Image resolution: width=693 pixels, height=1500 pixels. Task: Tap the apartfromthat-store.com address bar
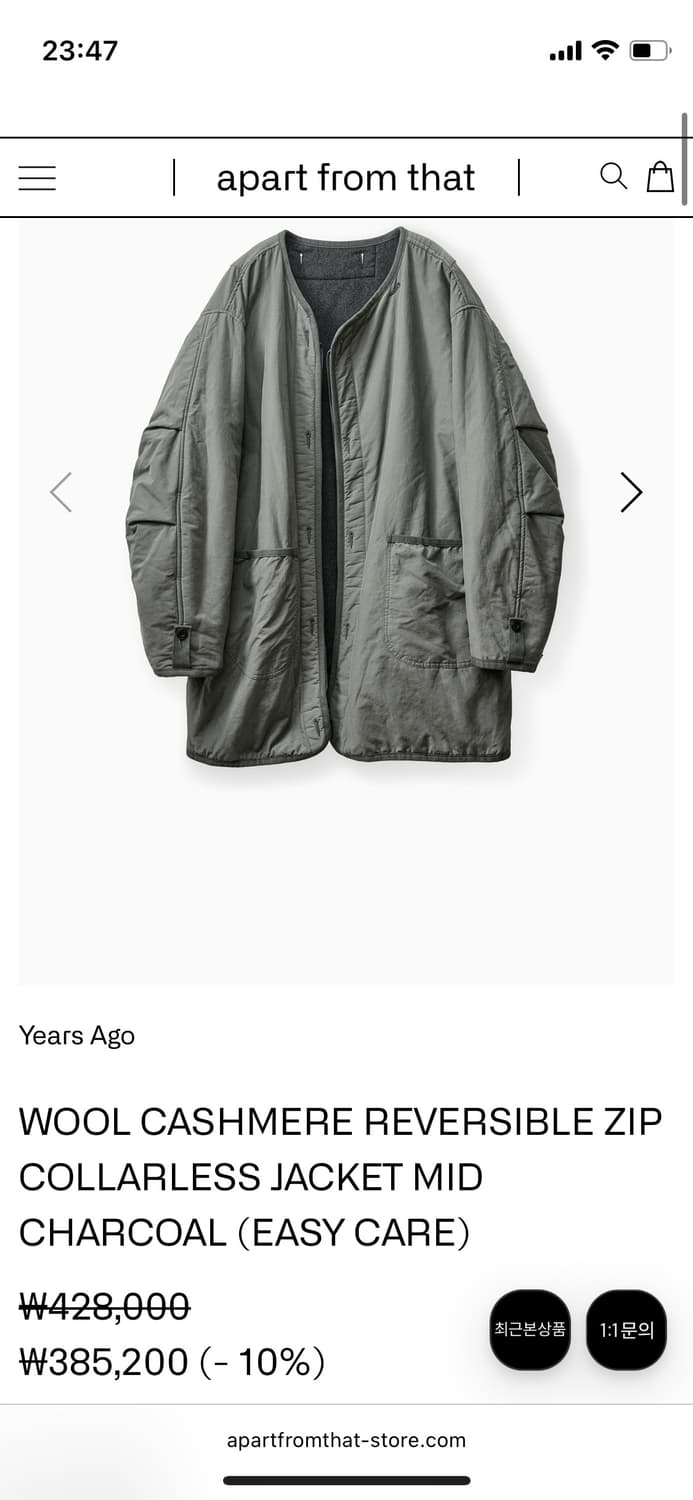346,1440
